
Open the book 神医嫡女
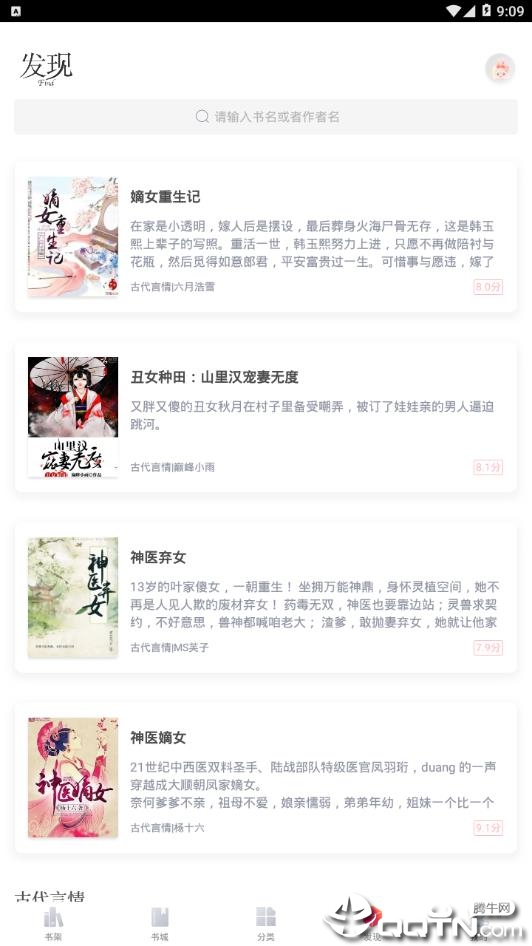[x=266, y=778]
